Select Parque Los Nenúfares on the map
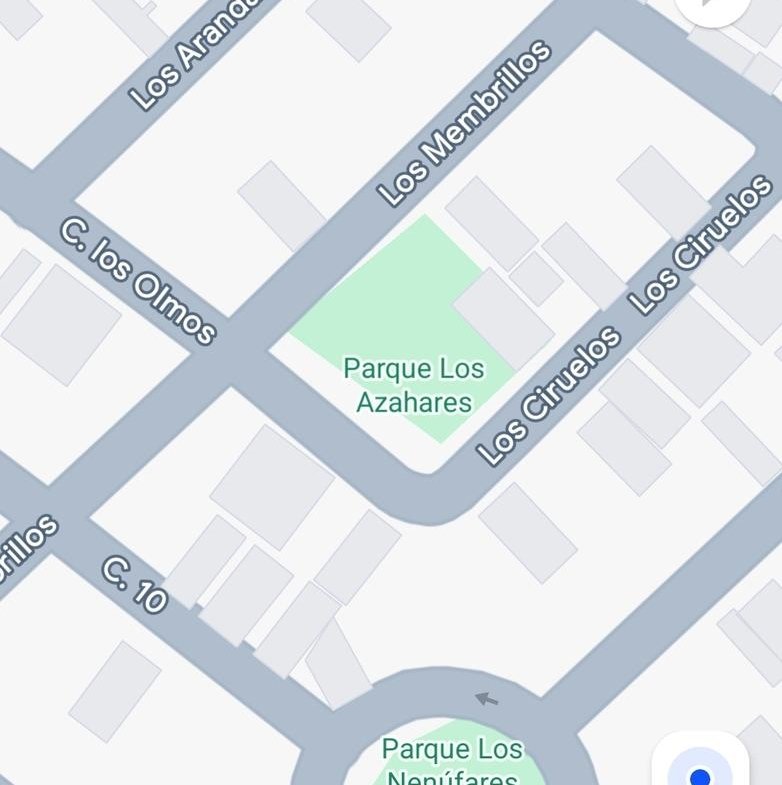The width and height of the screenshot is (782, 785). tap(452, 762)
